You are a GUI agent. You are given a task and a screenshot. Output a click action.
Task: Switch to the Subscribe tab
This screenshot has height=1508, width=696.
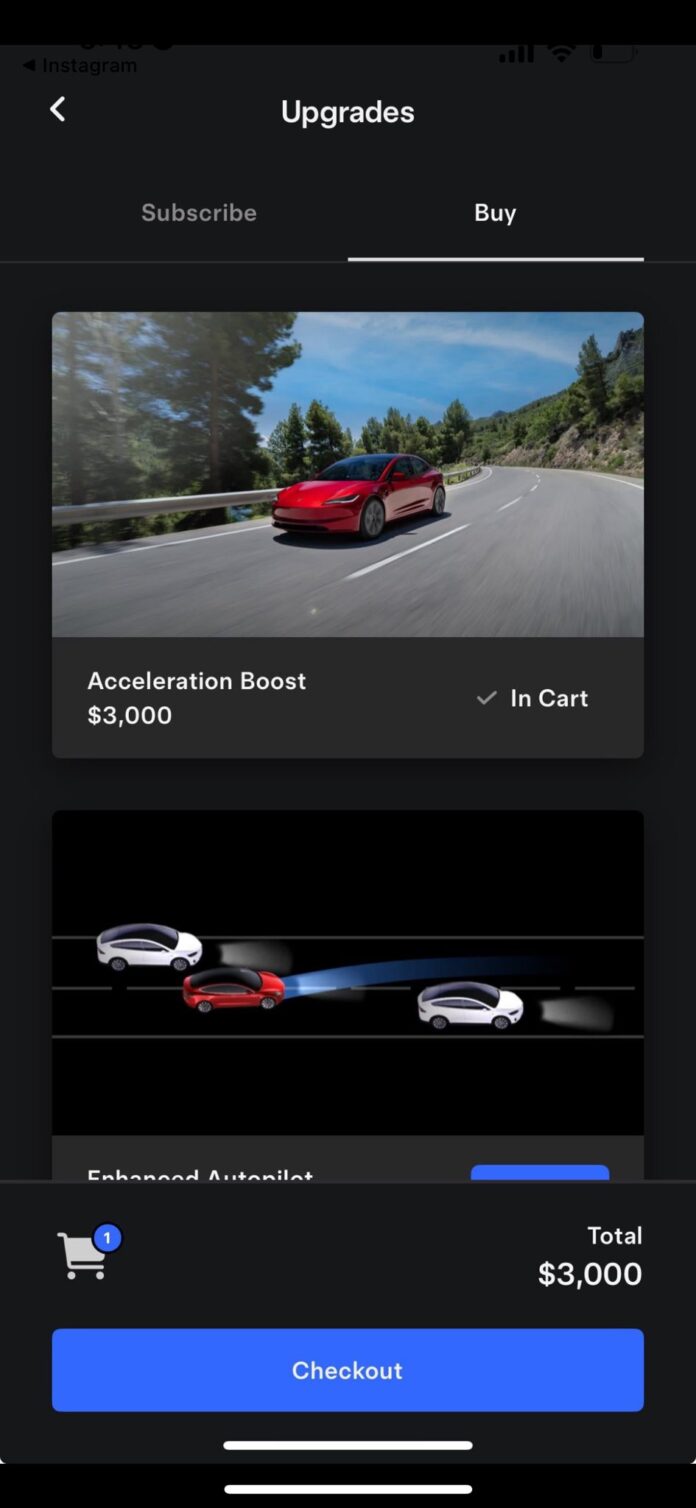(x=198, y=213)
